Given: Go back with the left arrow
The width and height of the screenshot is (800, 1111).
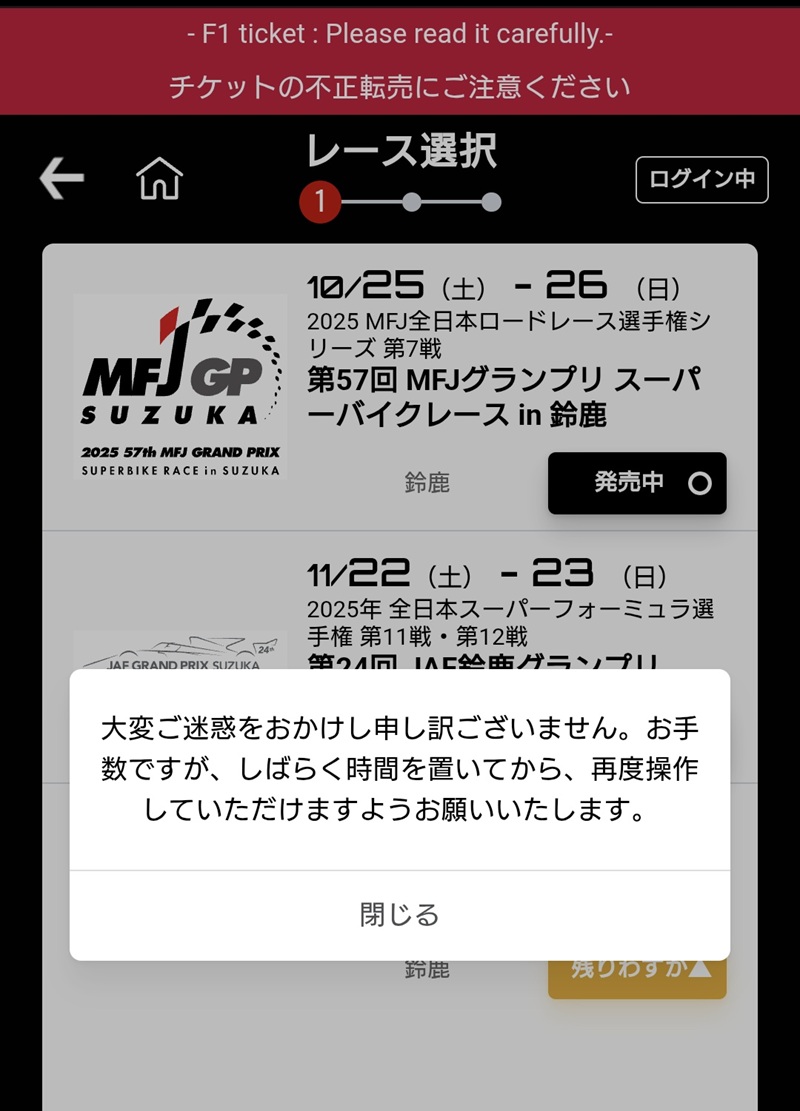Looking at the screenshot, I should [x=61, y=179].
